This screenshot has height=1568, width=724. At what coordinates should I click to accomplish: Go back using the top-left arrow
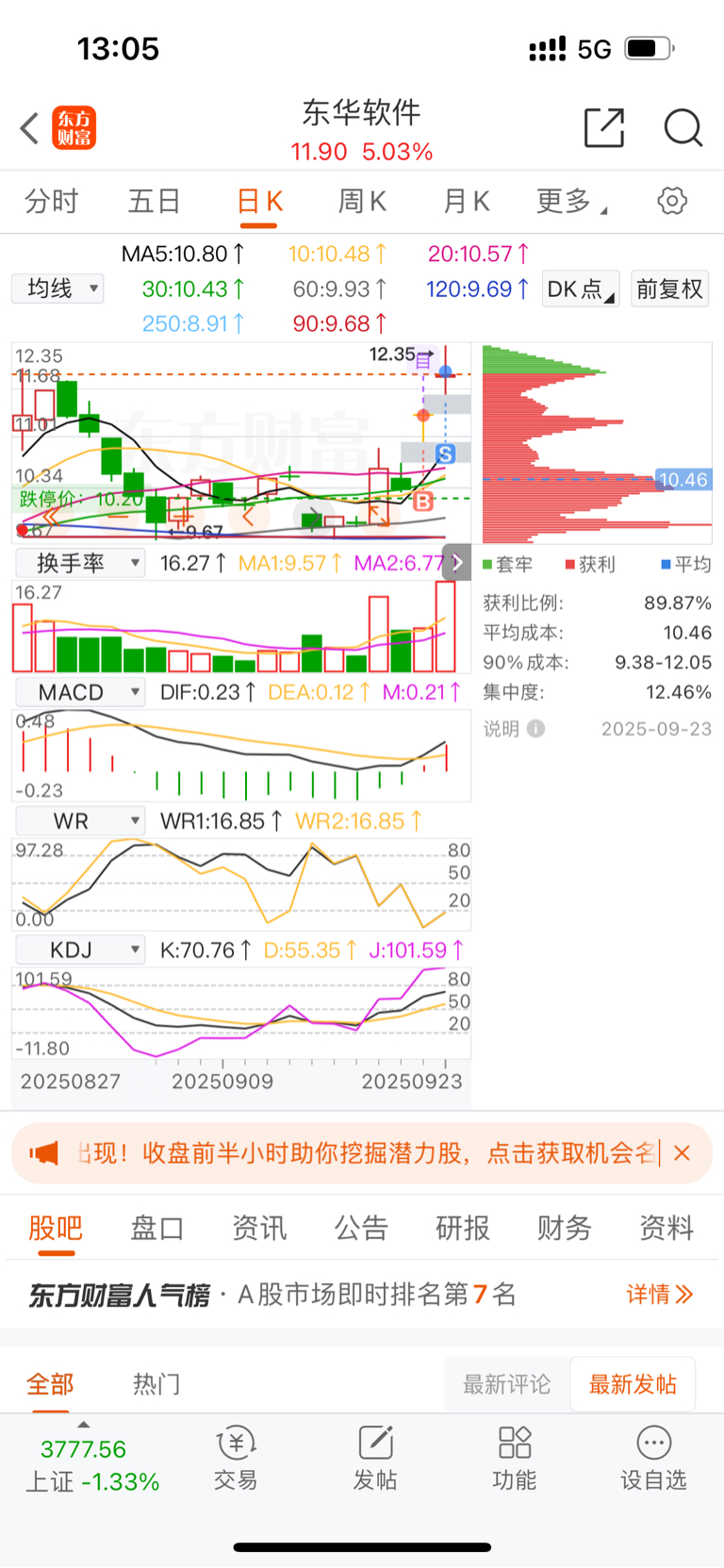coord(29,128)
